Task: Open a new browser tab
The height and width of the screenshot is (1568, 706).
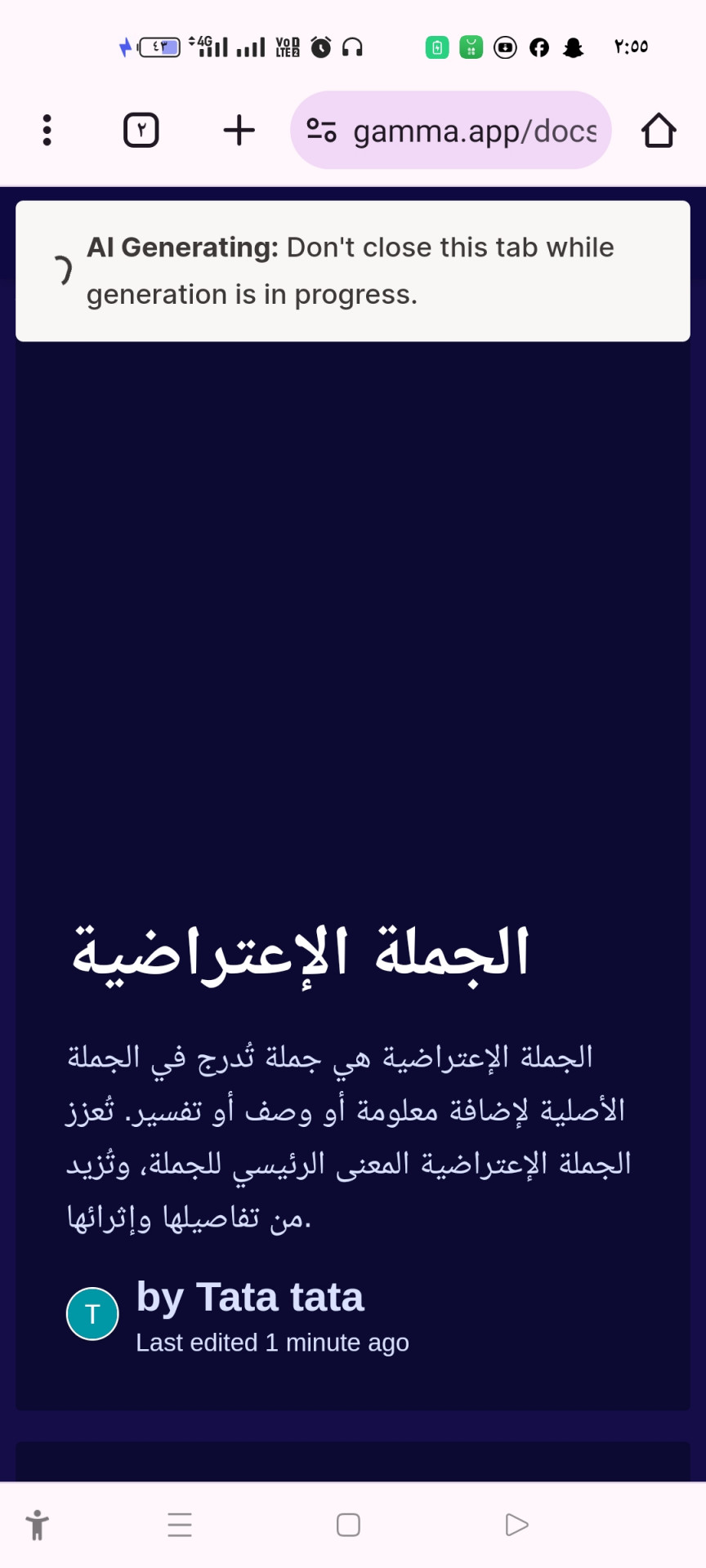Action: pos(239,131)
